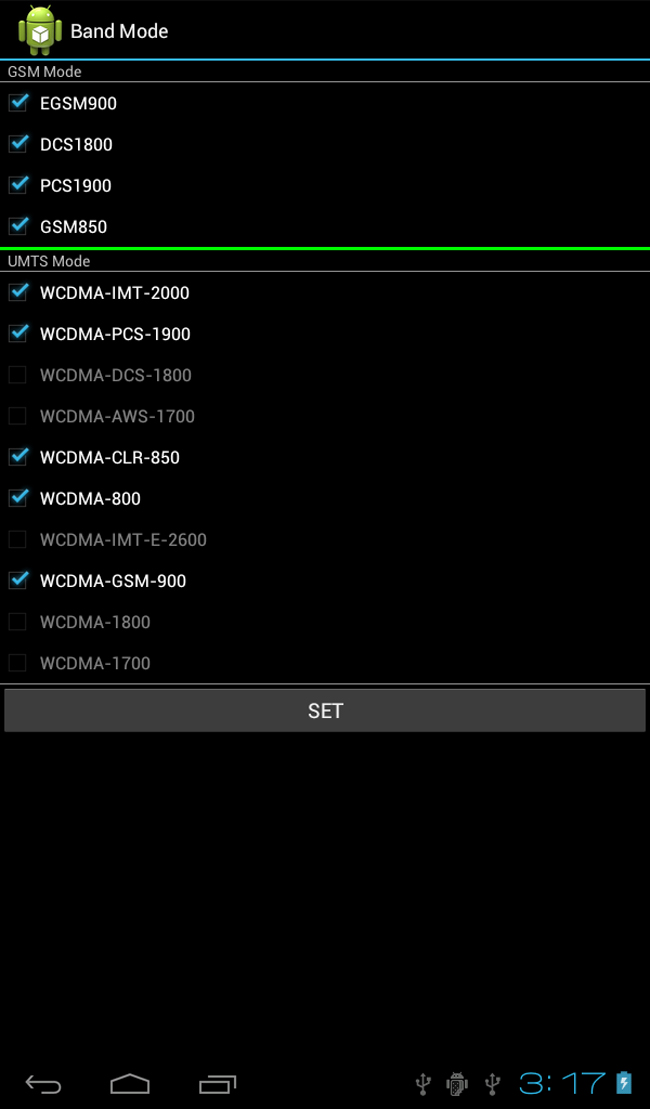Toggle the WCDMA-800 checkbox
The image size is (650, 1109).
[18, 498]
